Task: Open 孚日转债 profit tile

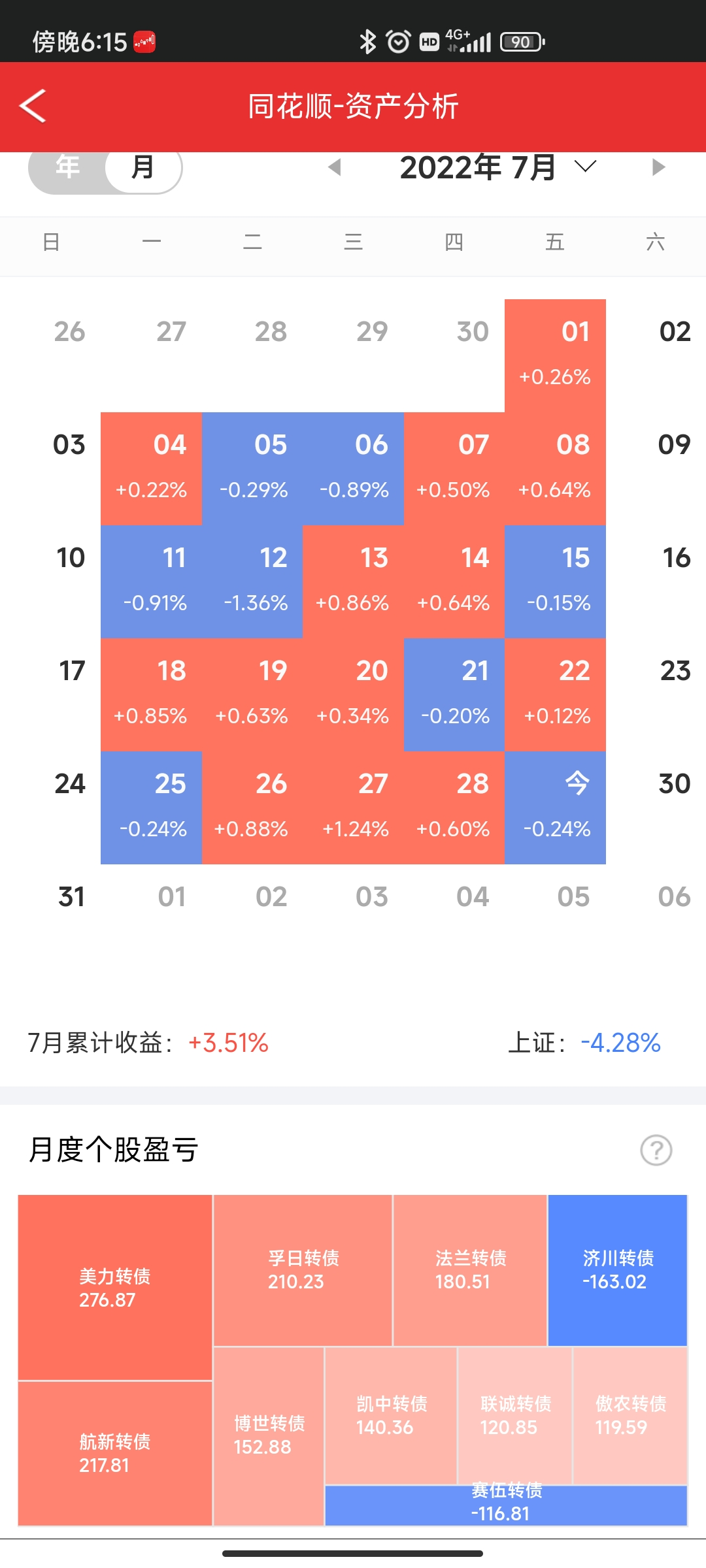Action: pos(303,1270)
